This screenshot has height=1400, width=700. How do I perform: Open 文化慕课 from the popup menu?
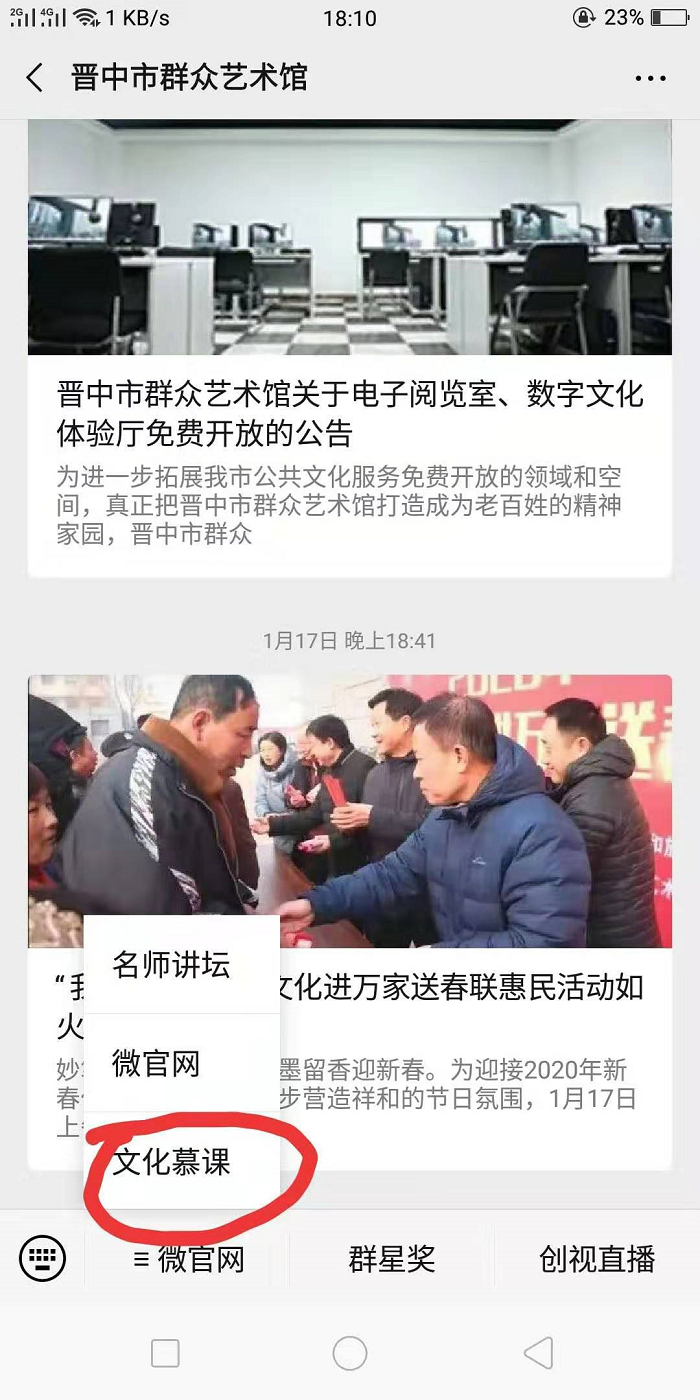tap(171, 1162)
